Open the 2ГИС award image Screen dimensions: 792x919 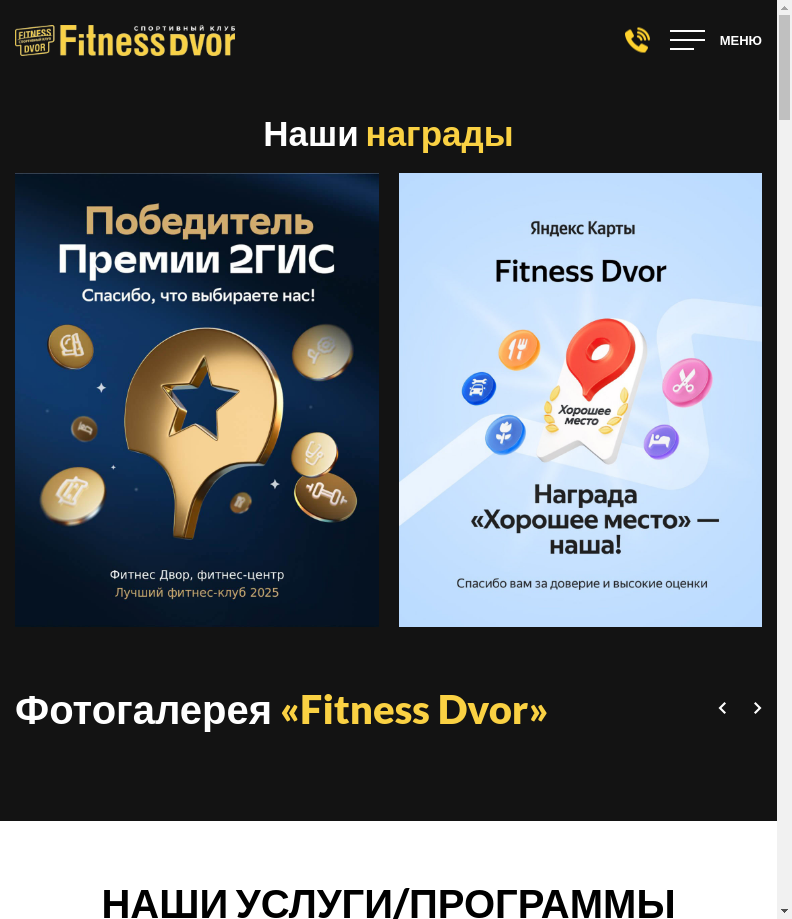pos(197,400)
